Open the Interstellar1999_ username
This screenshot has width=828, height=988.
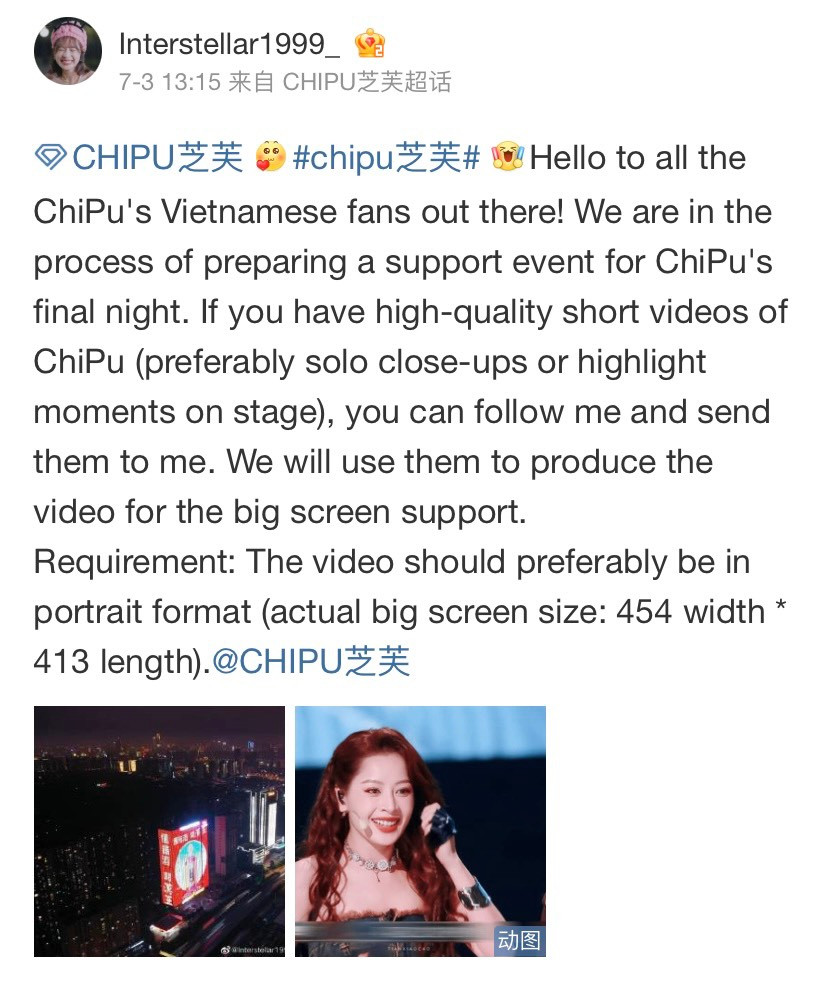230,44
